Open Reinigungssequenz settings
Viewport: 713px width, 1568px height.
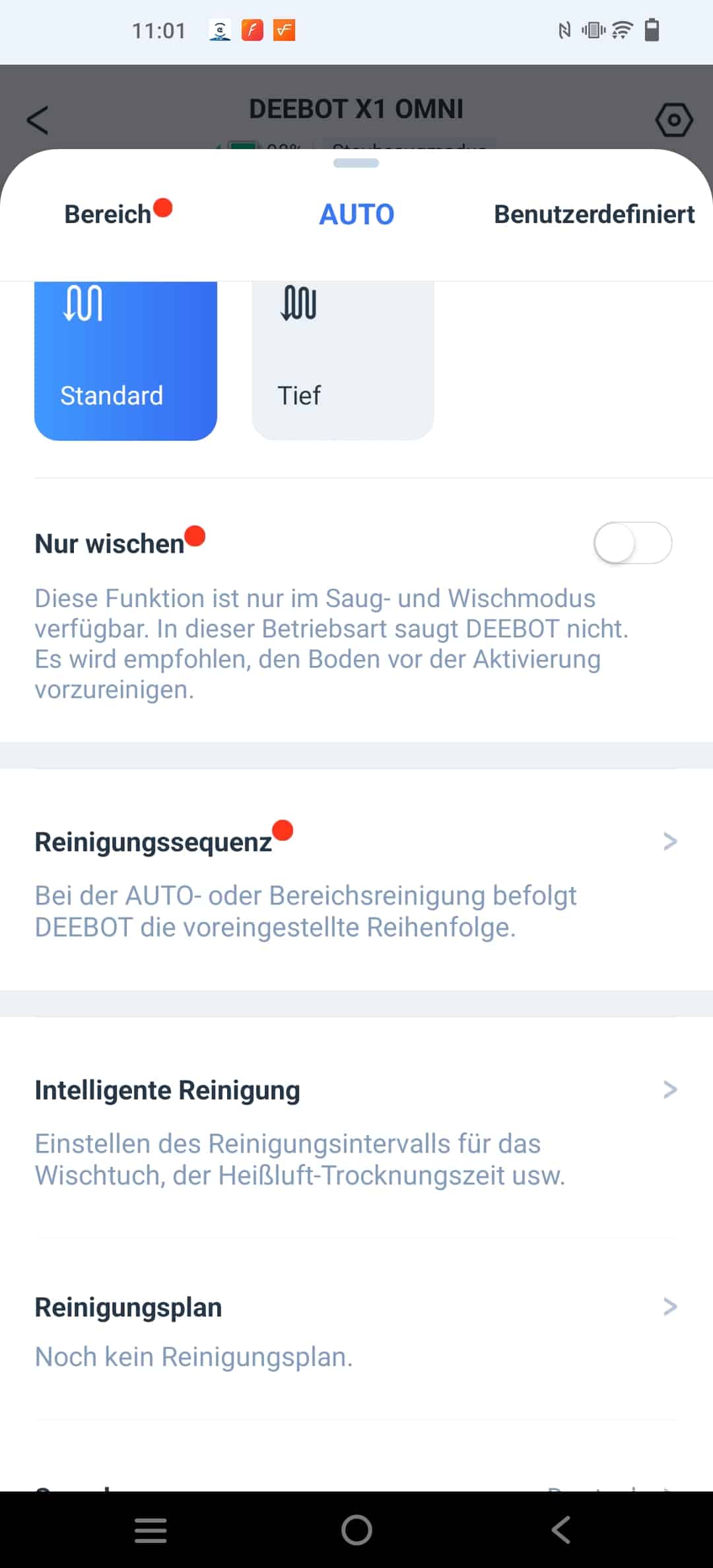(356, 880)
